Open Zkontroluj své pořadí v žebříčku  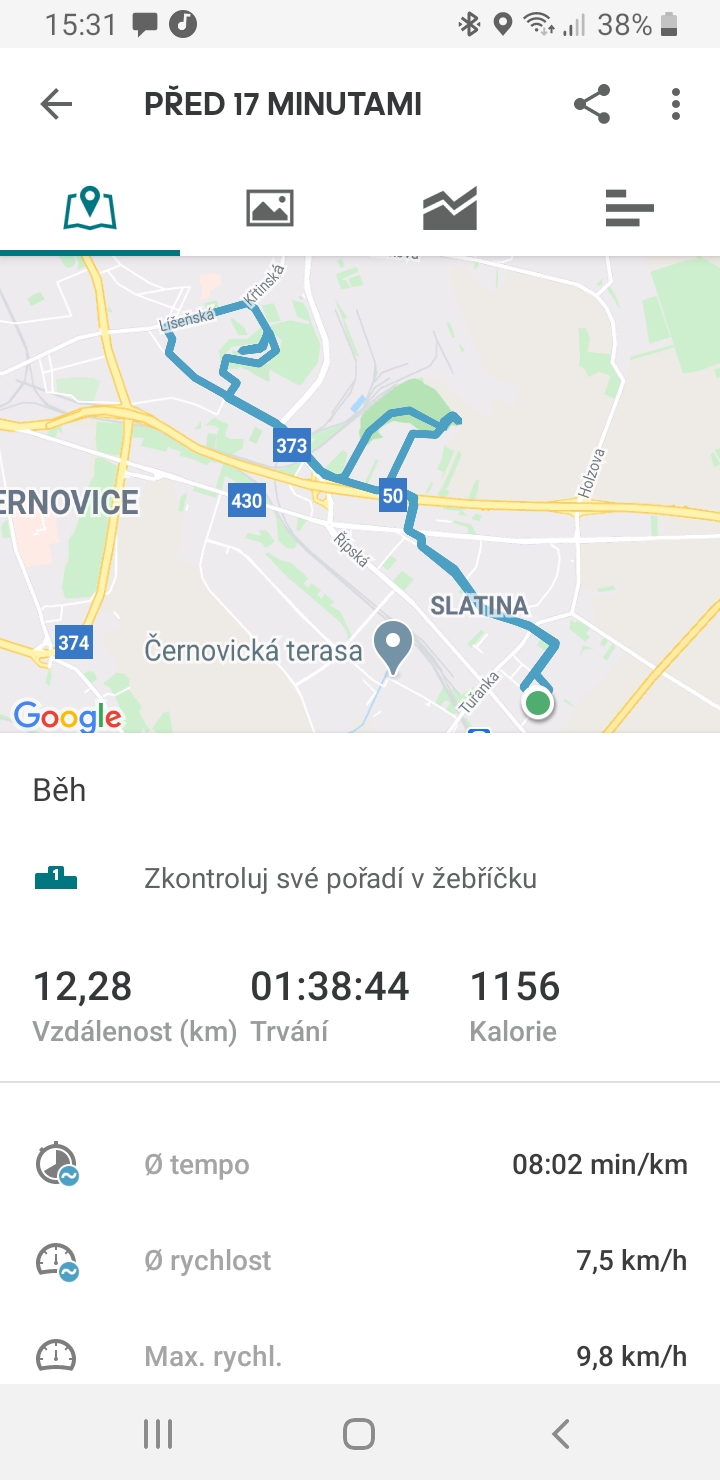click(x=360, y=879)
